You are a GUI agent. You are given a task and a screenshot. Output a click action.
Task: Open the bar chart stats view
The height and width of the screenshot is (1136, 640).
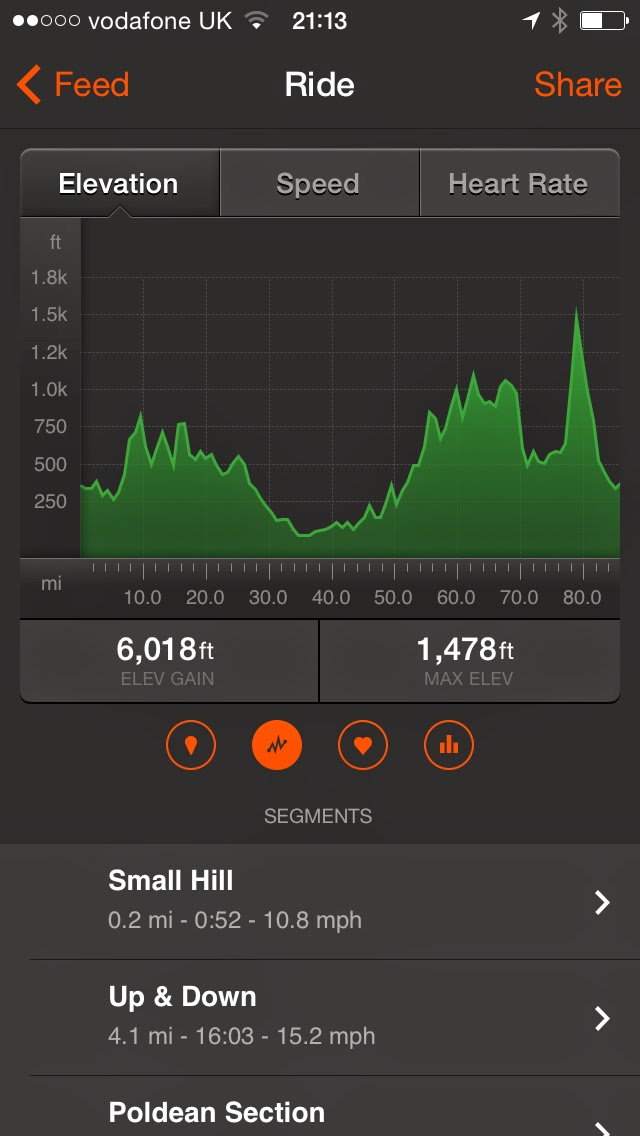click(x=449, y=745)
